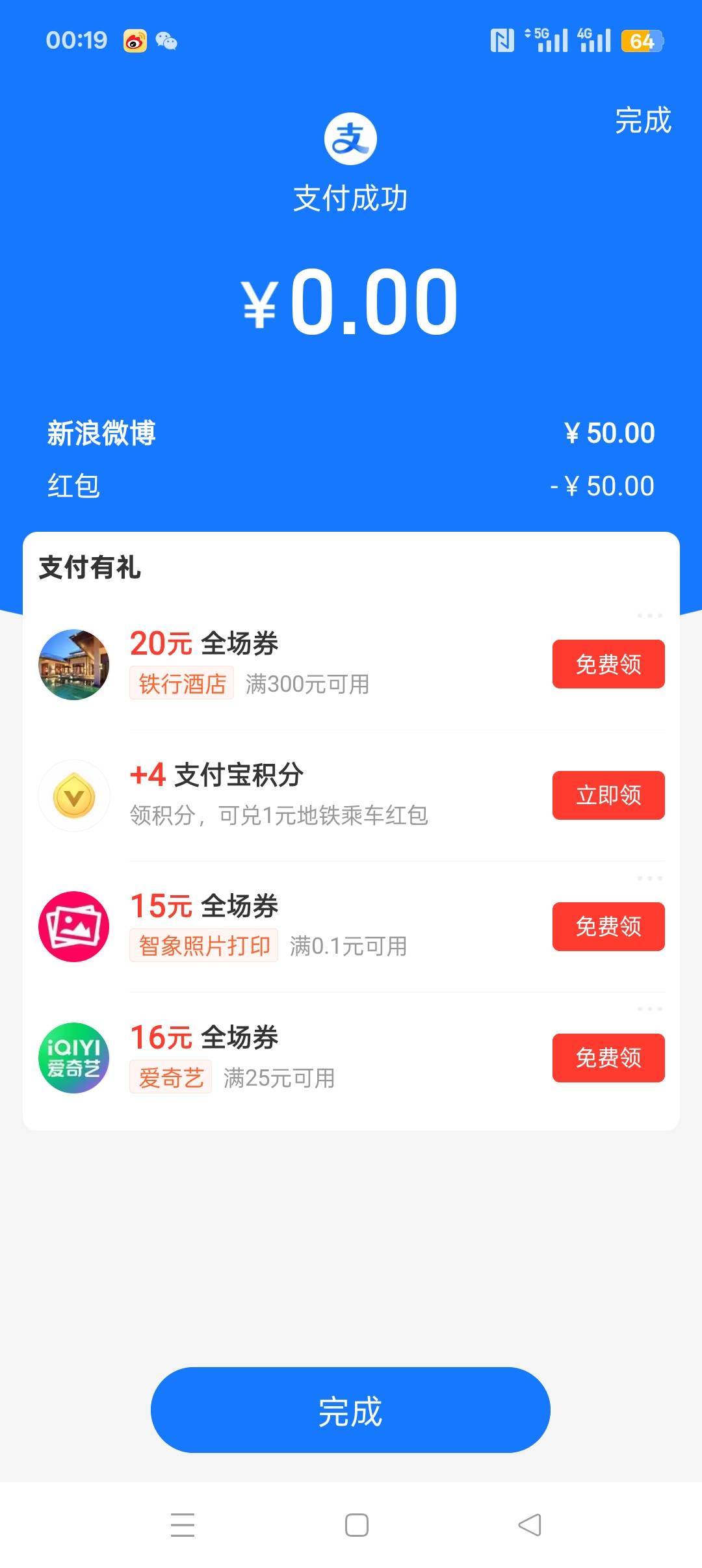Image resolution: width=702 pixels, height=1568 pixels.
Task: Open more options above the 爱奇艺 coupon
Action: [649, 1009]
